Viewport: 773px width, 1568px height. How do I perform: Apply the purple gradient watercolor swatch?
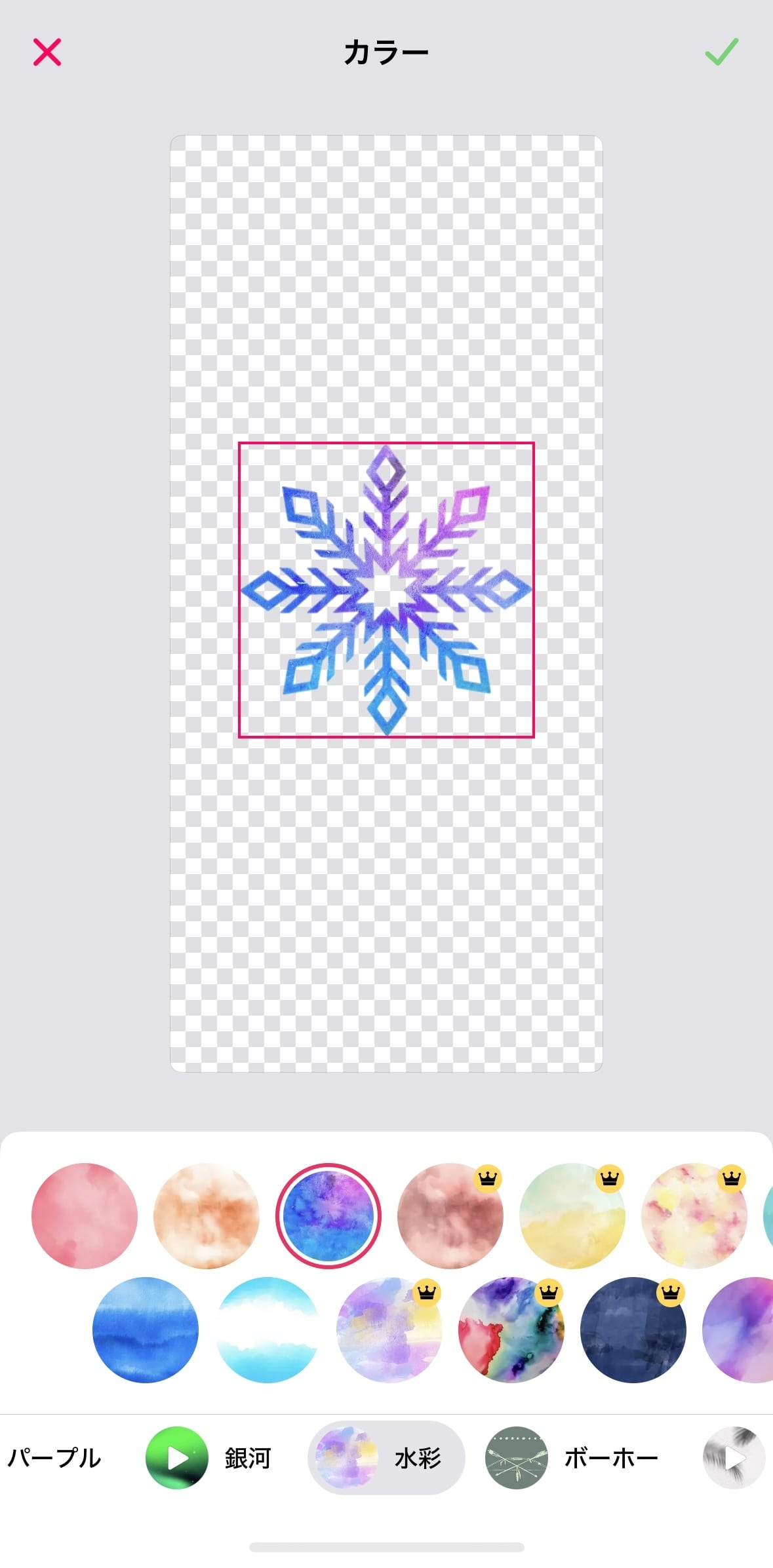click(x=741, y=1329)
